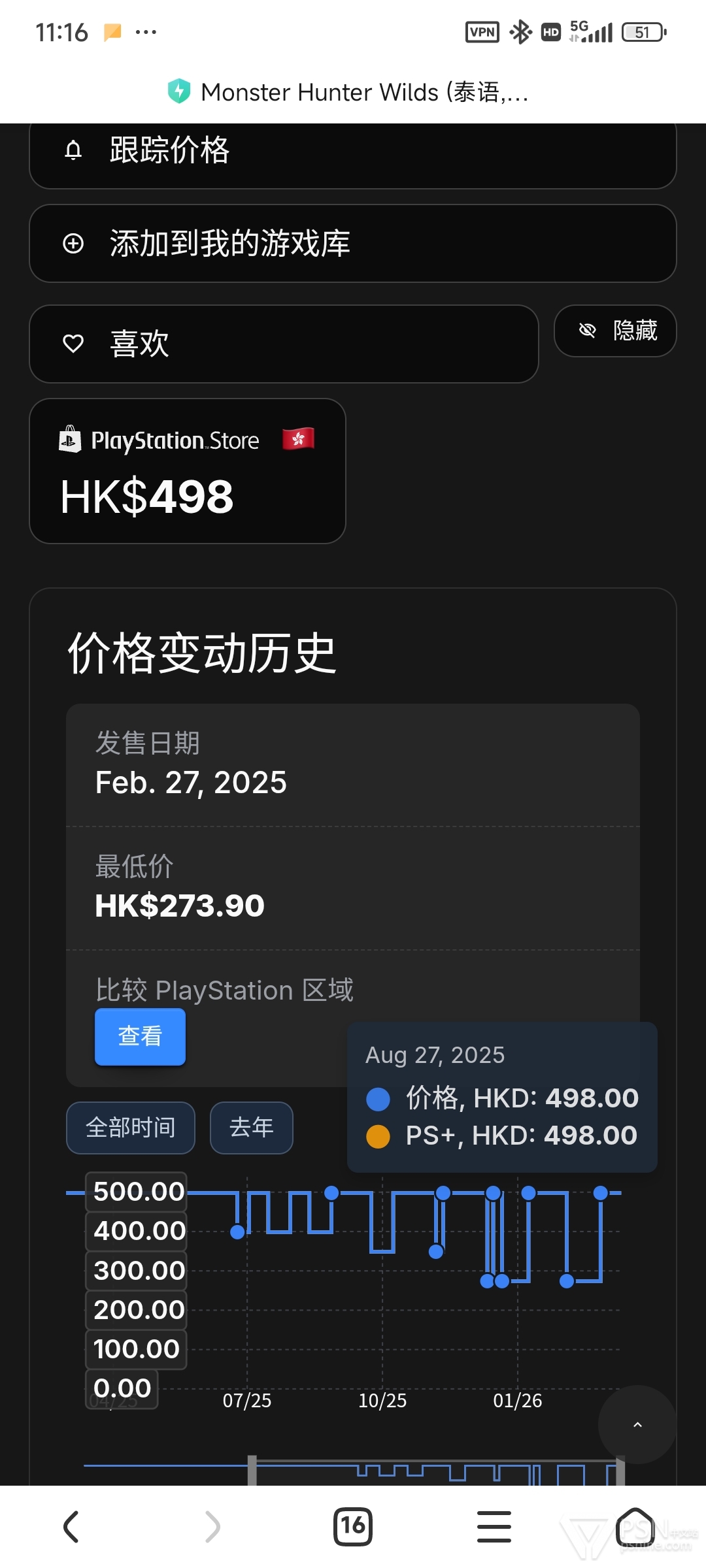Like the game with 喜欢 button
The width and height of the screenshot is (706, 1568).
(284, 344)
